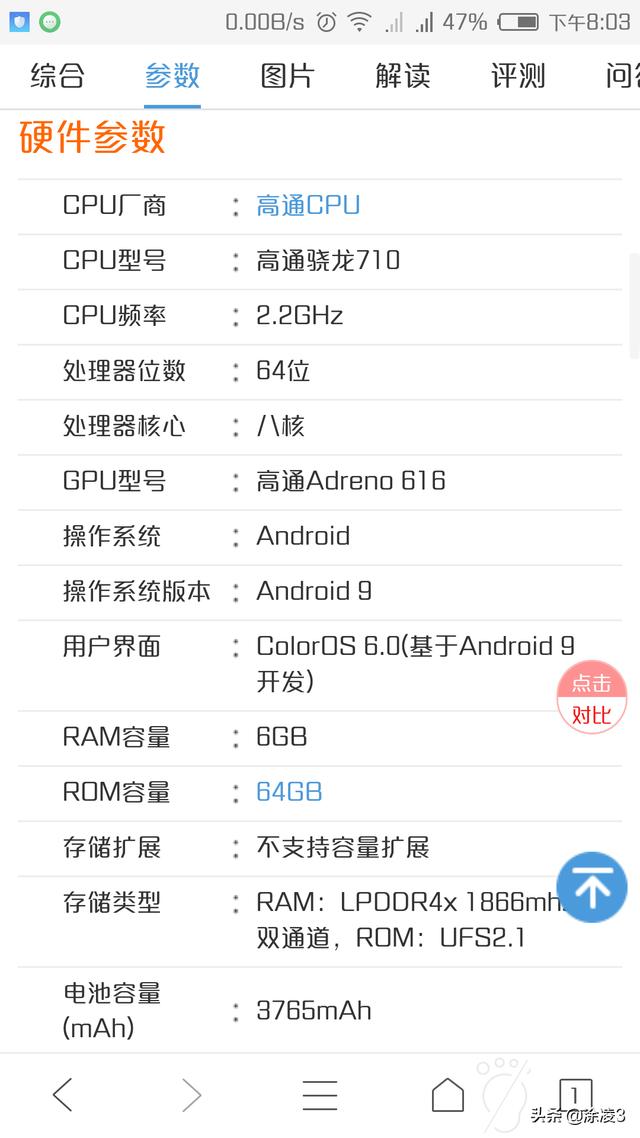This screenshot has height=1138, width=640.
Task: Open the 高通CPU link
Action: pos(308,206)
